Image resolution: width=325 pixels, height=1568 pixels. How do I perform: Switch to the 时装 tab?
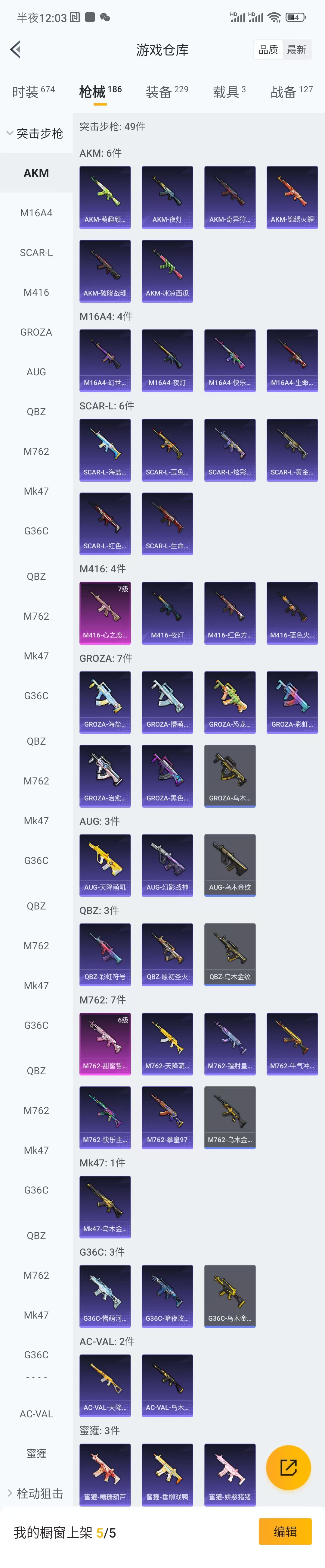click(33, 91)
